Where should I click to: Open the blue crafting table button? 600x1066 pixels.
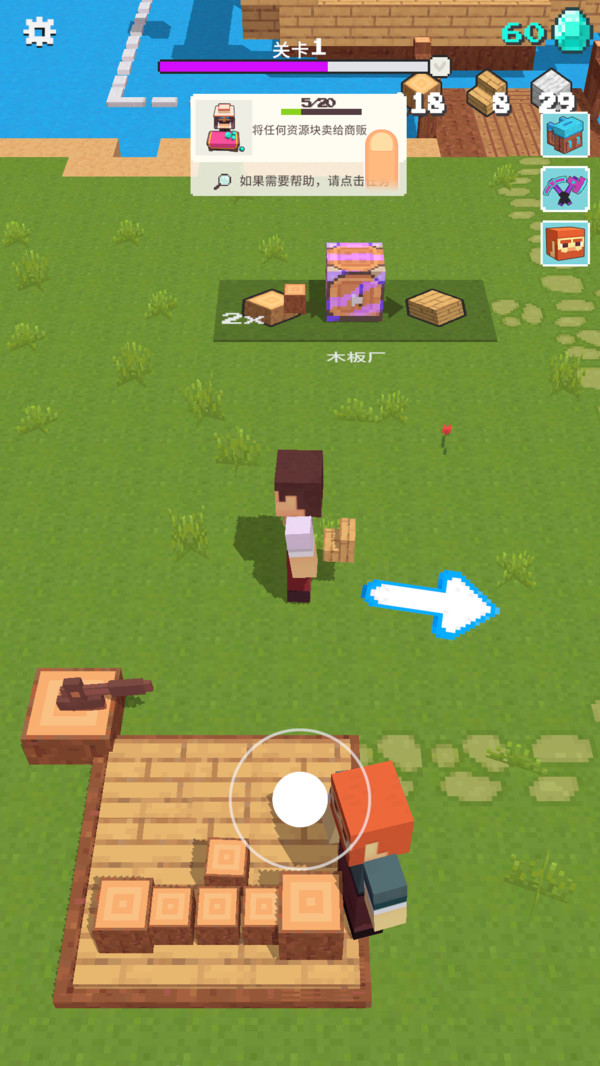click(565, 135)
